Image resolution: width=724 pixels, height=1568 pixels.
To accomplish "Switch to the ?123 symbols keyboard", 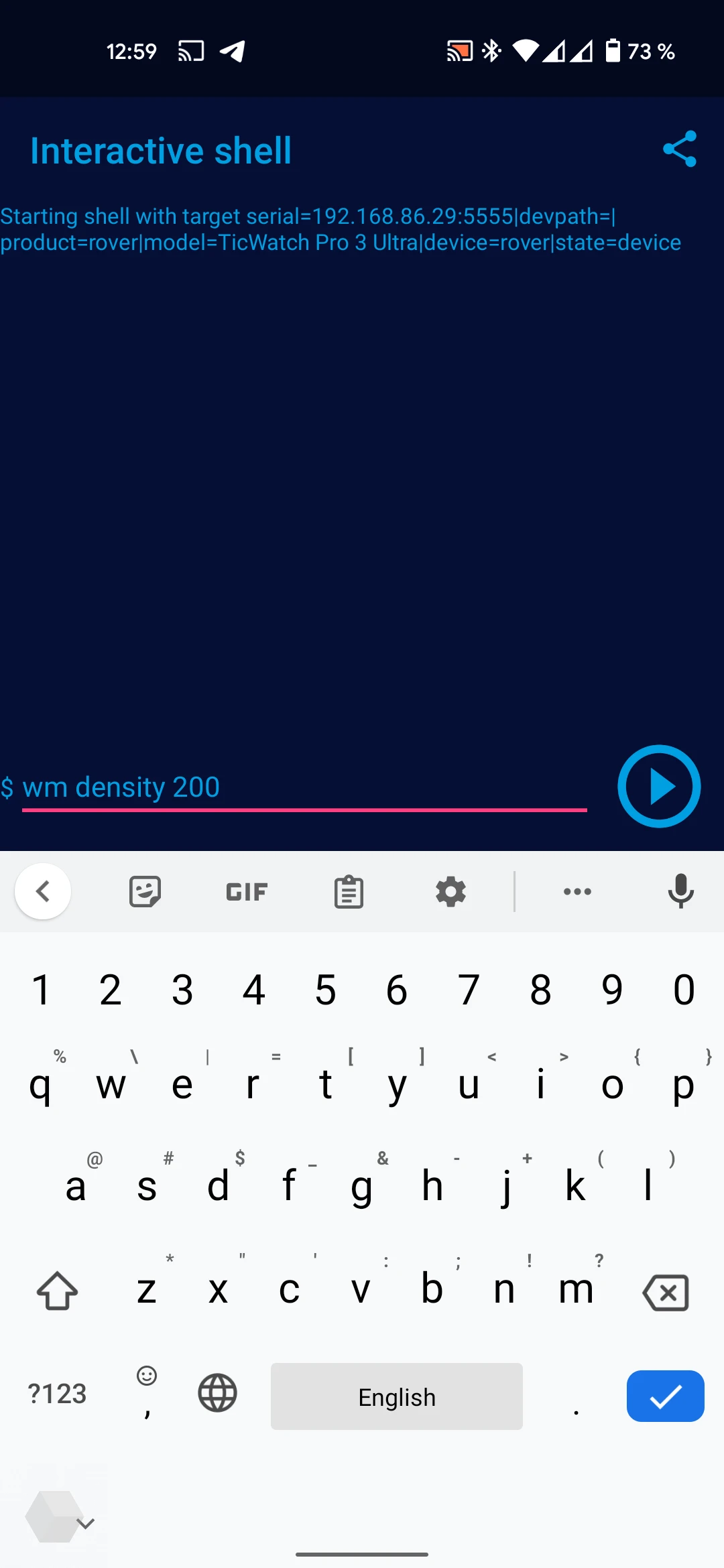I will [58, 1394].
